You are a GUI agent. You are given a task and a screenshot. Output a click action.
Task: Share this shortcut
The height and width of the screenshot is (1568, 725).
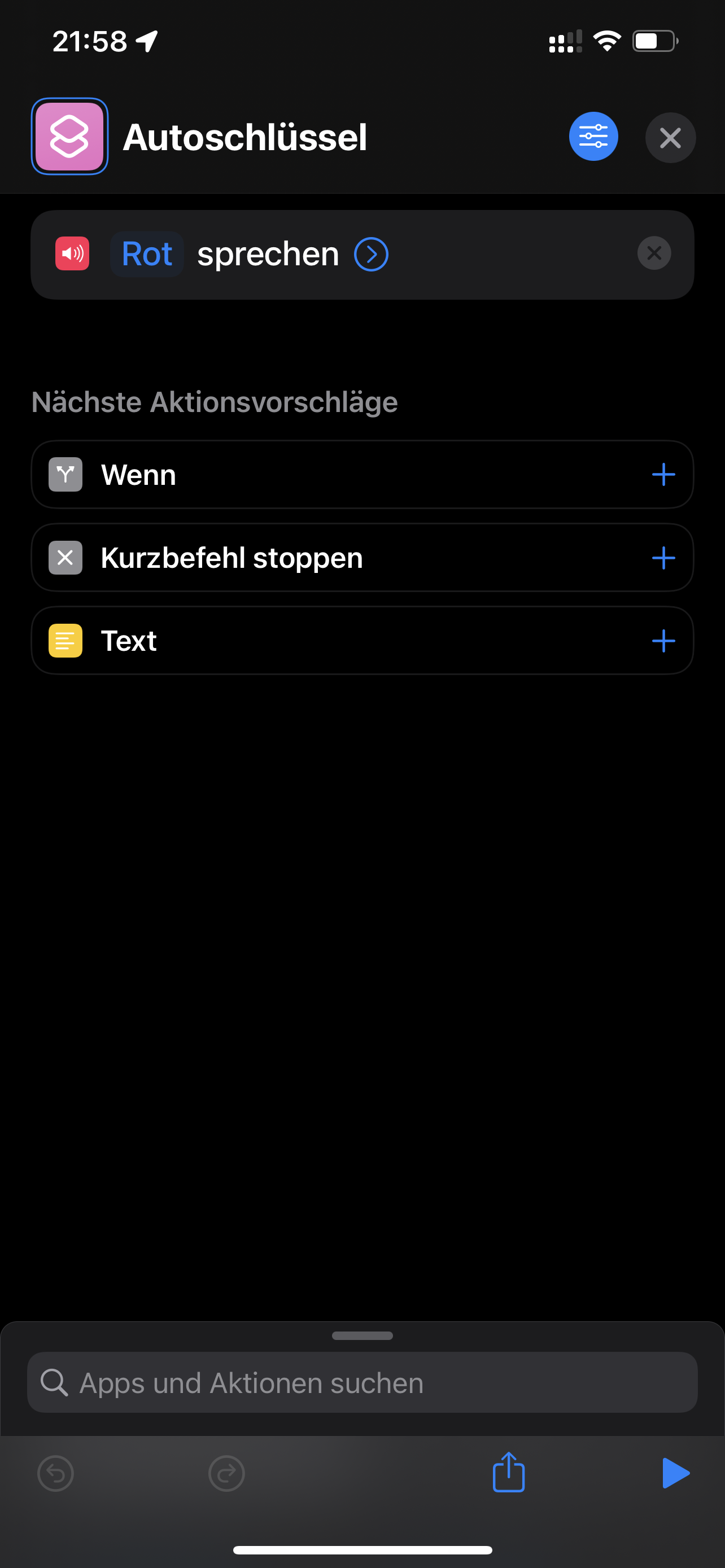tap(508, 1472)
